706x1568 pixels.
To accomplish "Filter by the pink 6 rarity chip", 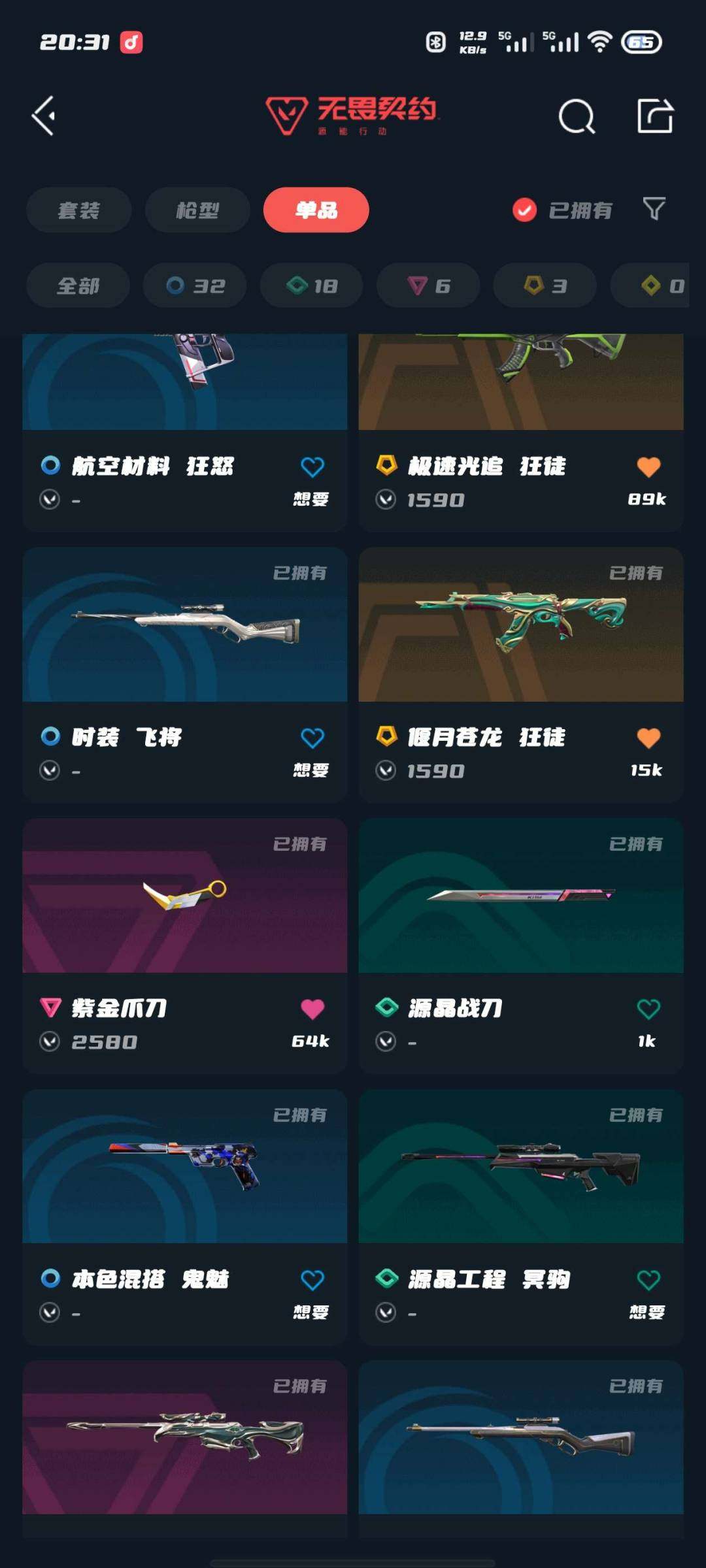I will (428, 286).
